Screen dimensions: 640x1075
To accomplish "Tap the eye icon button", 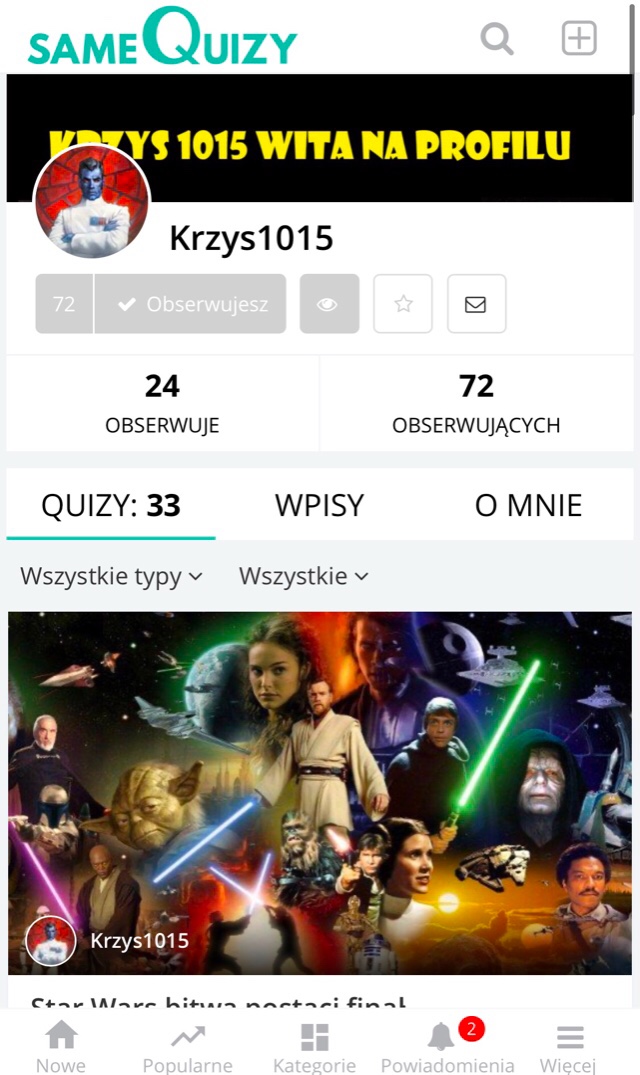I will point(329,304).
